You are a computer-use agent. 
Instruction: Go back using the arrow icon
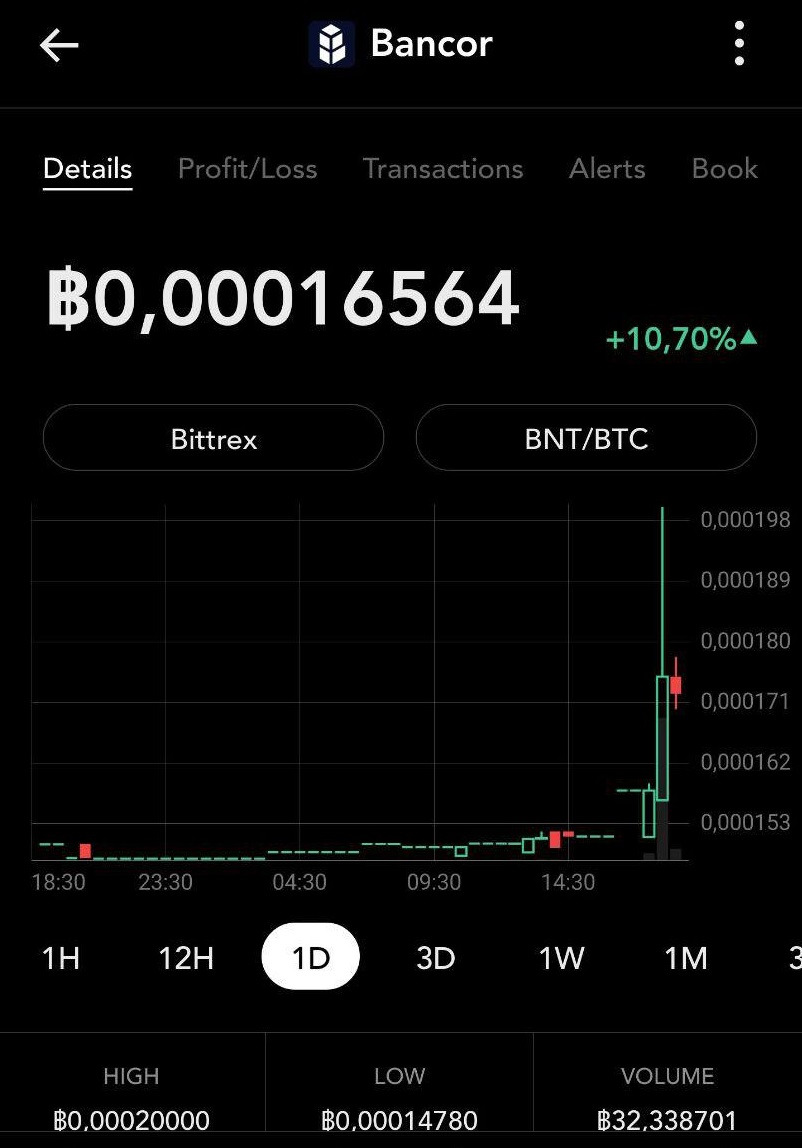(x=58, y=45)
